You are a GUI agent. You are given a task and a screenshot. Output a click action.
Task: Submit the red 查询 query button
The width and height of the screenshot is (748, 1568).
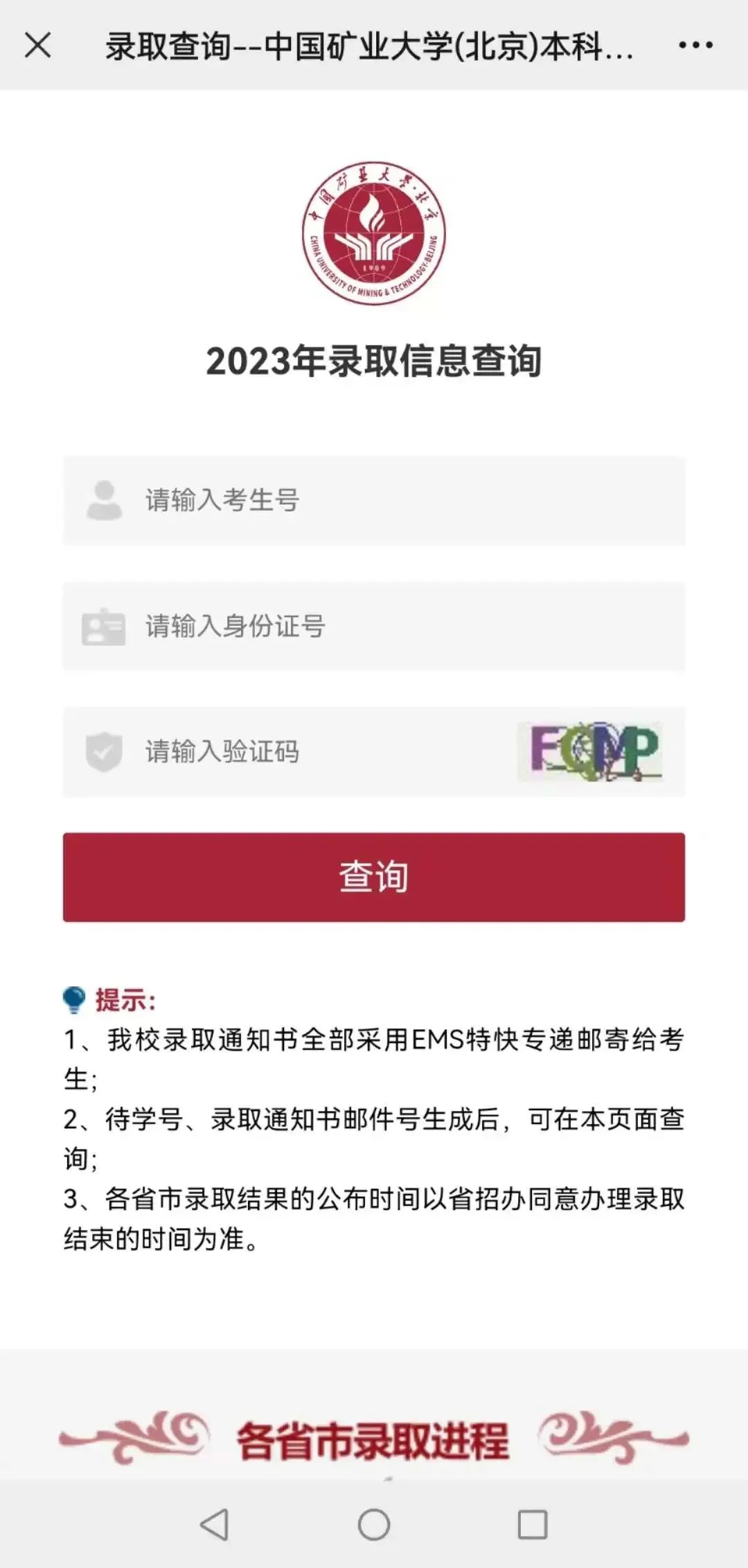click(374, 877)
